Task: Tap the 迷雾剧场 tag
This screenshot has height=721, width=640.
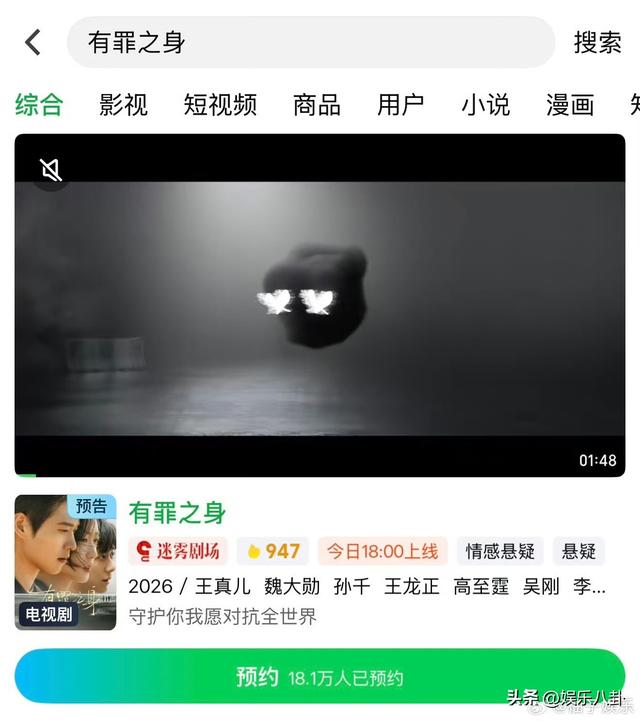Action: (178, 551)
